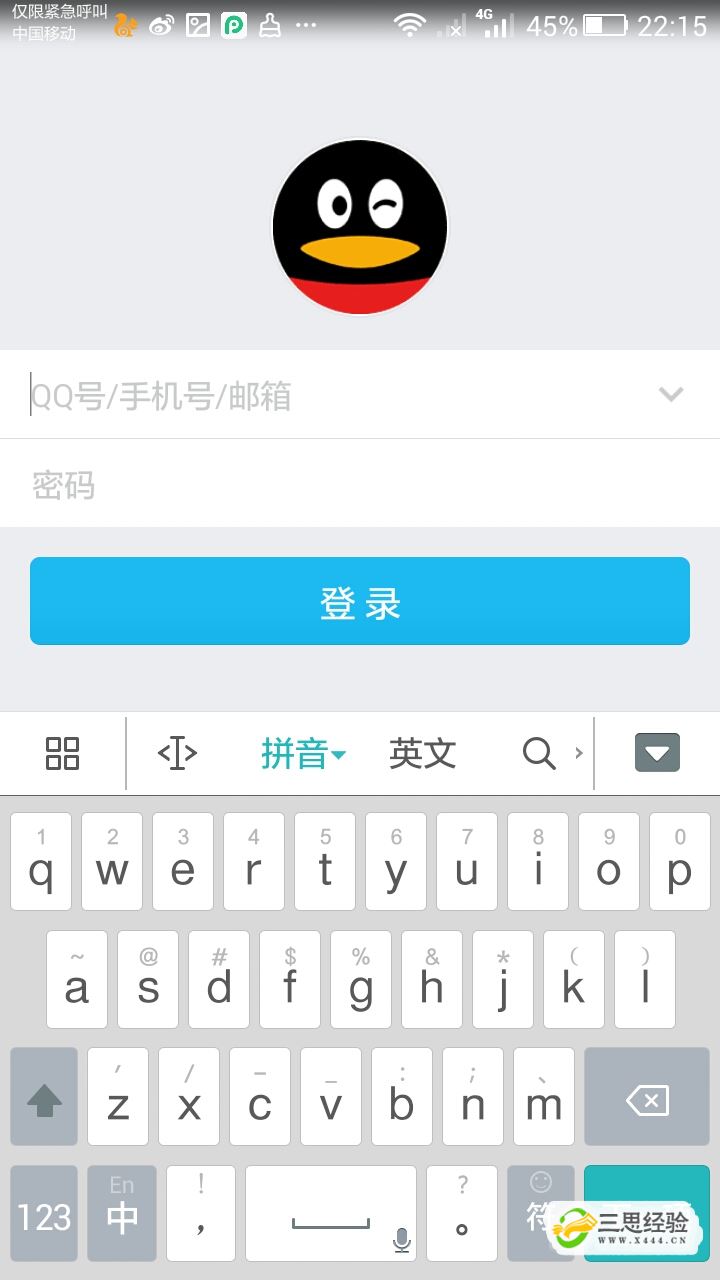The height and width of the screenshot is (1280, 720).
Task: Tap the space bar key
Action: click(330, 1214)
